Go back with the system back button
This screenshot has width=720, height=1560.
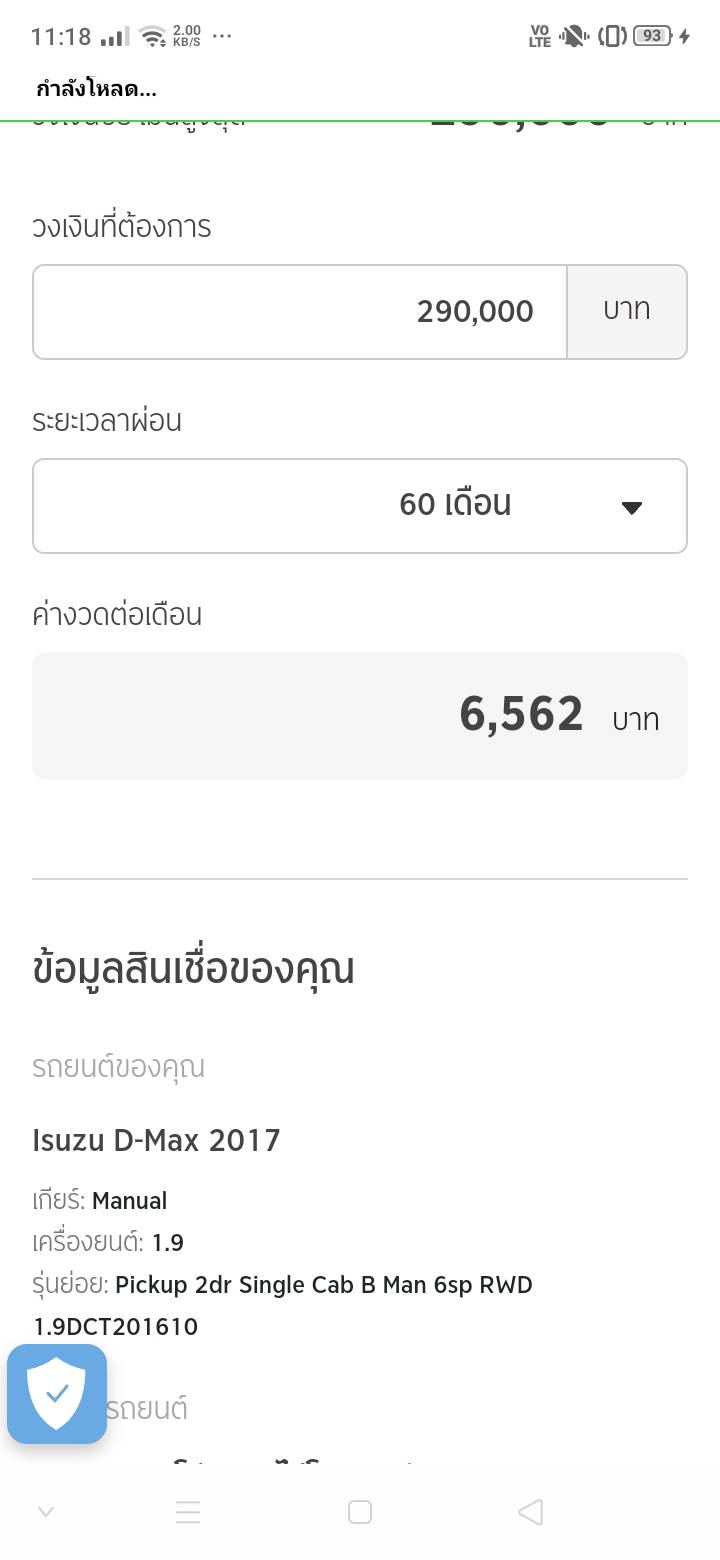pyautogui.click(x=531, y=1512)
